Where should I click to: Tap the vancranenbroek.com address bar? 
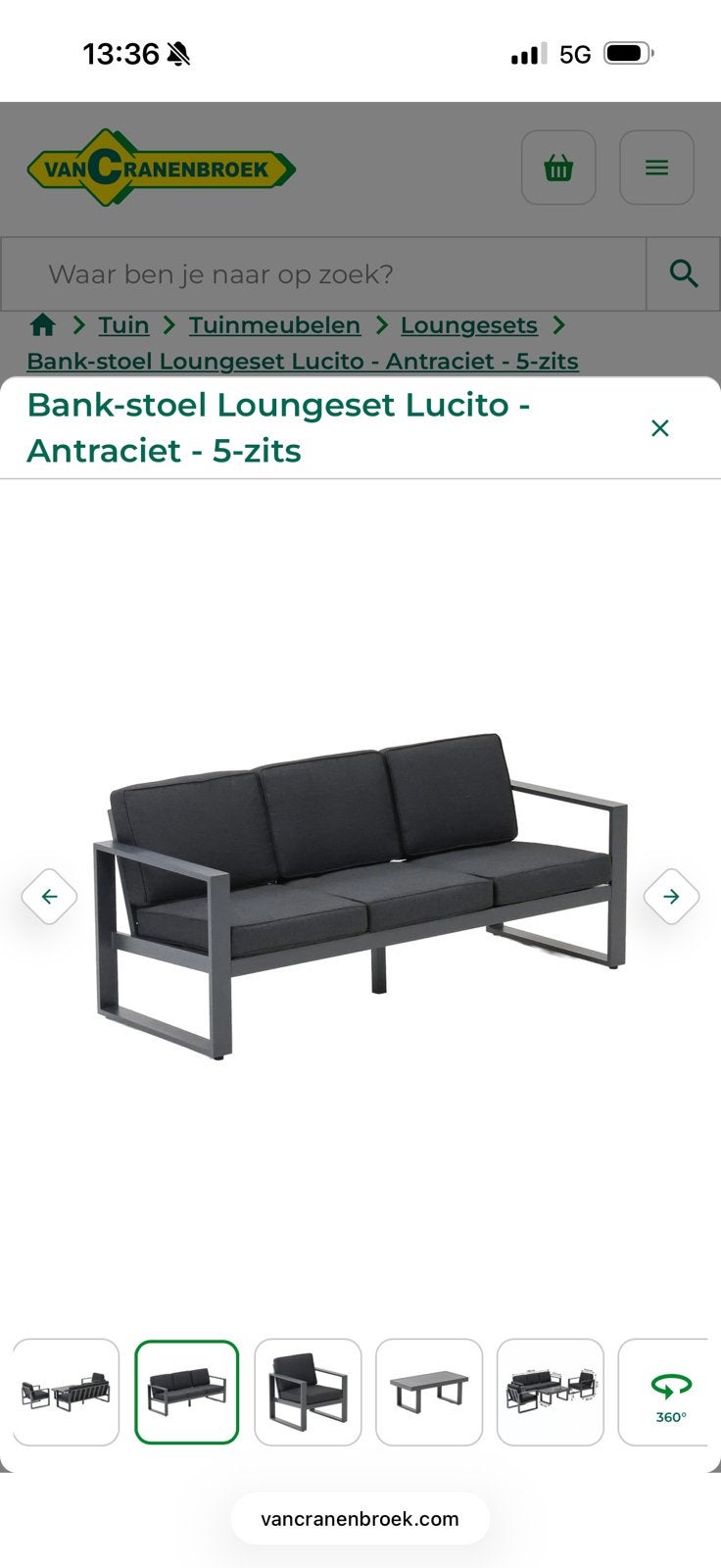click(360, 1519)
